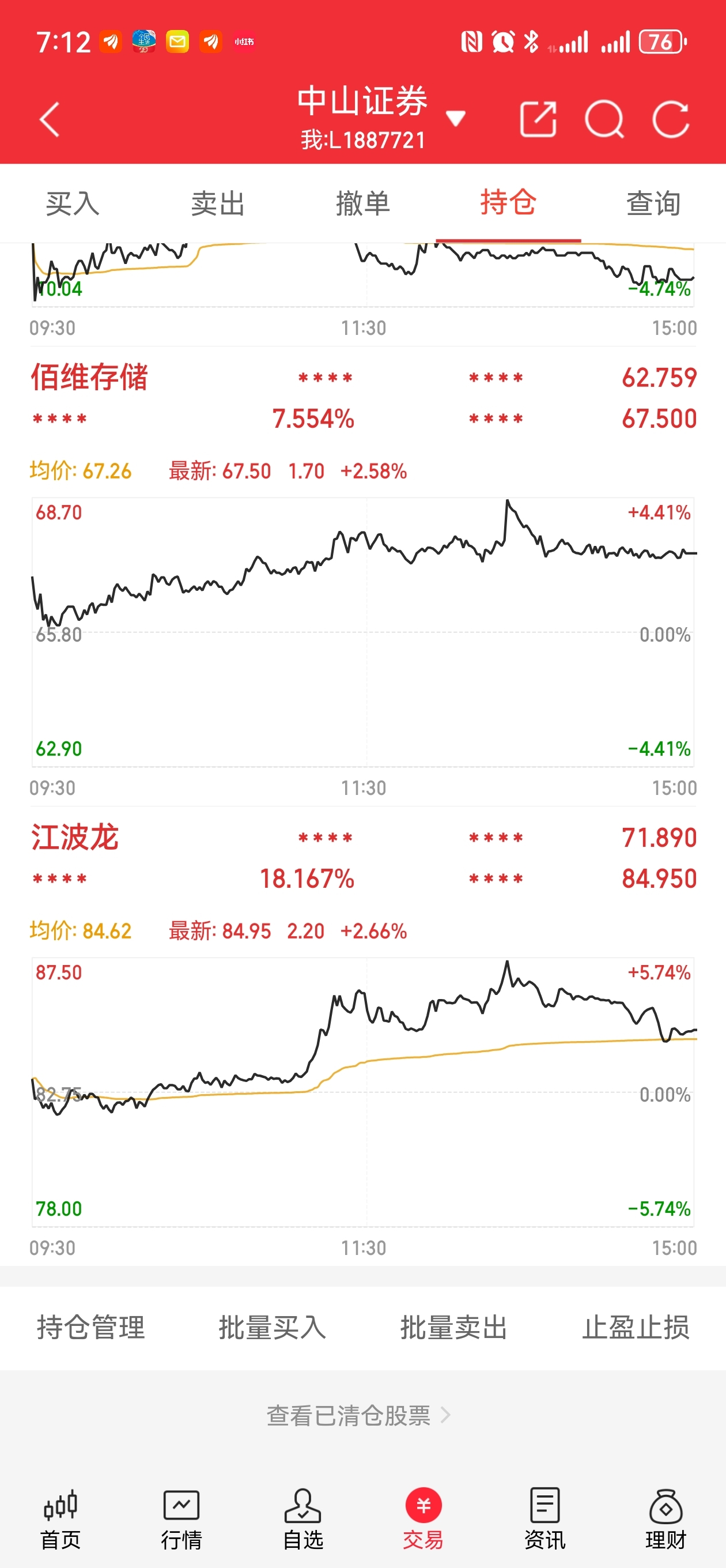Switch to the 卖出 tab

[x=218, y=203]
